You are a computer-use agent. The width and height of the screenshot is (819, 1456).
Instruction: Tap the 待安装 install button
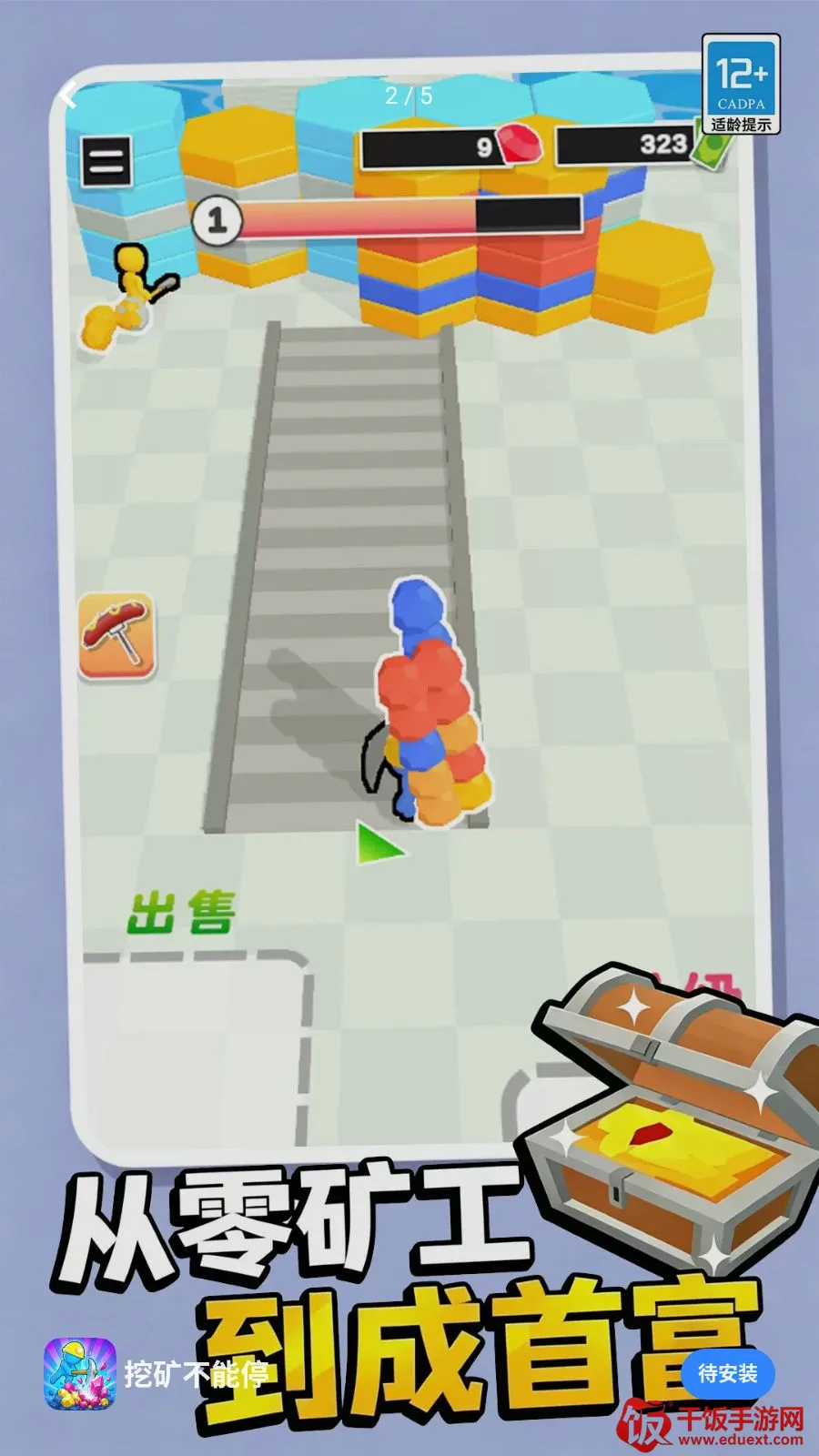click(727, 1373)
